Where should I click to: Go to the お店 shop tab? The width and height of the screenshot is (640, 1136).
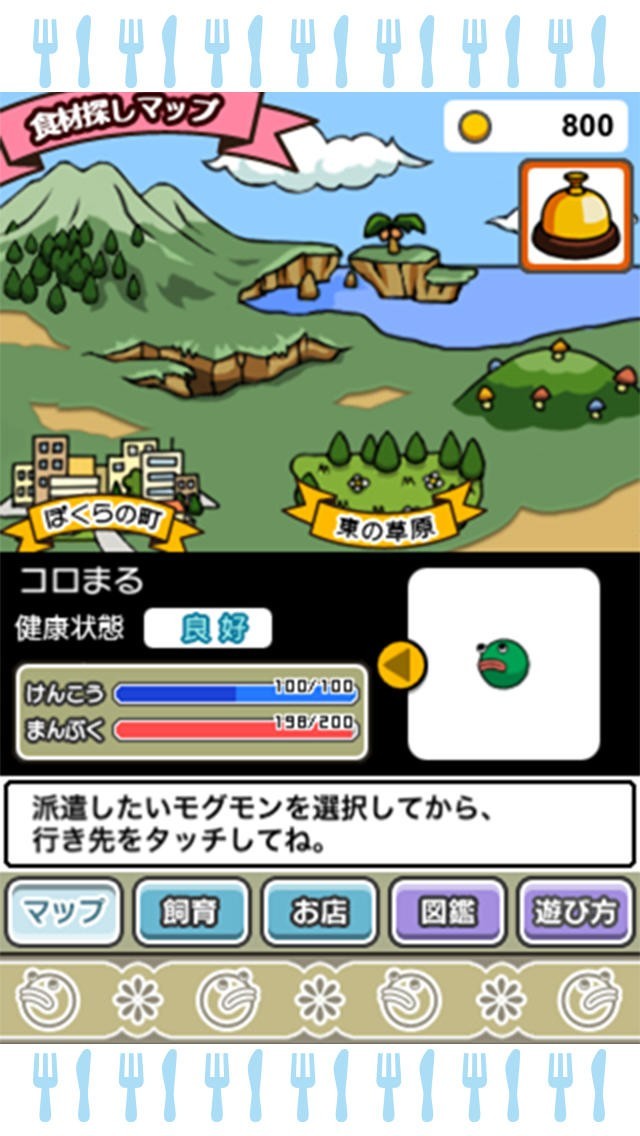[319, 911]
